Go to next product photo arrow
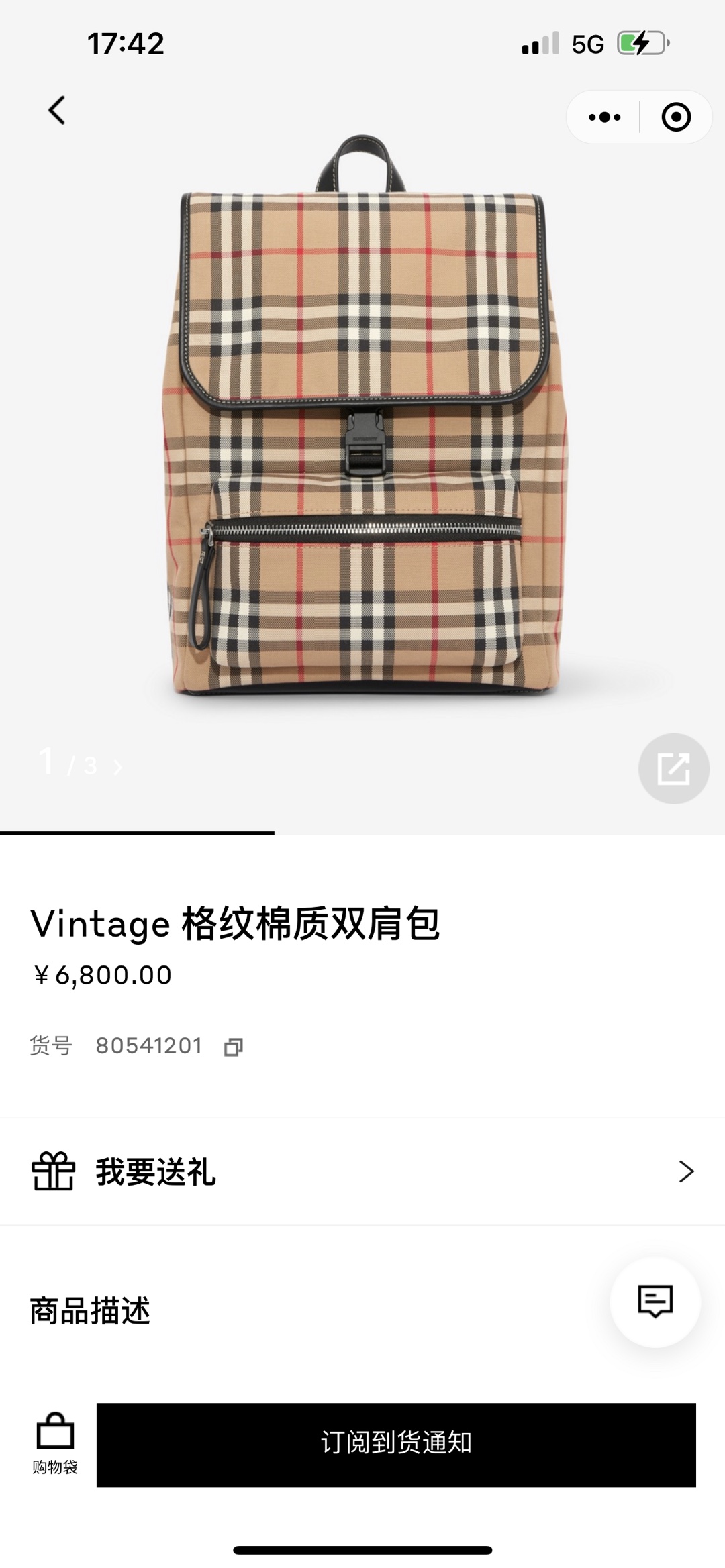Image resolution: width=725 pixels, height=1568 pixels. (x=118, y=767)
